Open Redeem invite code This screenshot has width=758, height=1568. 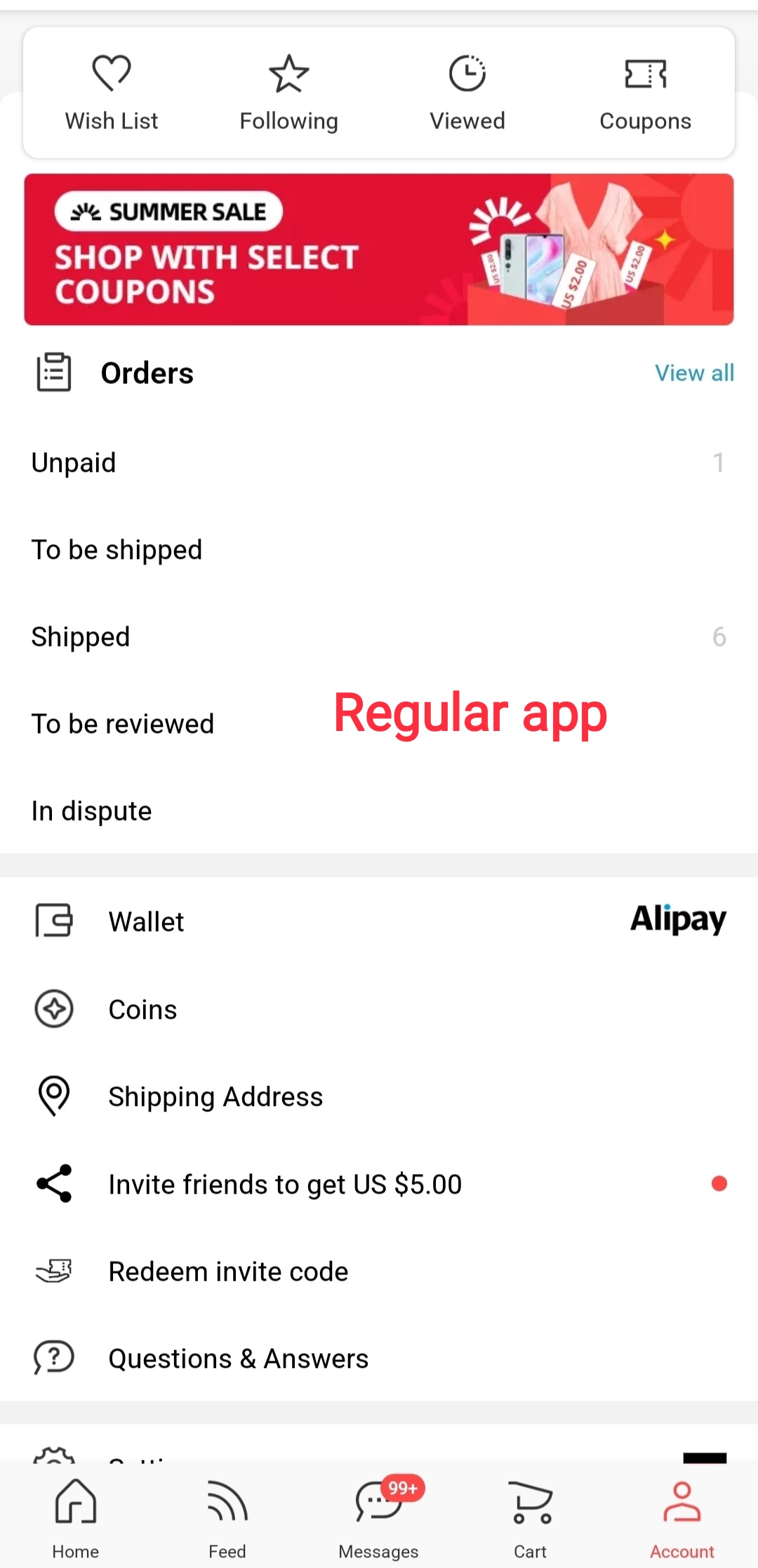coord(379,1271)
